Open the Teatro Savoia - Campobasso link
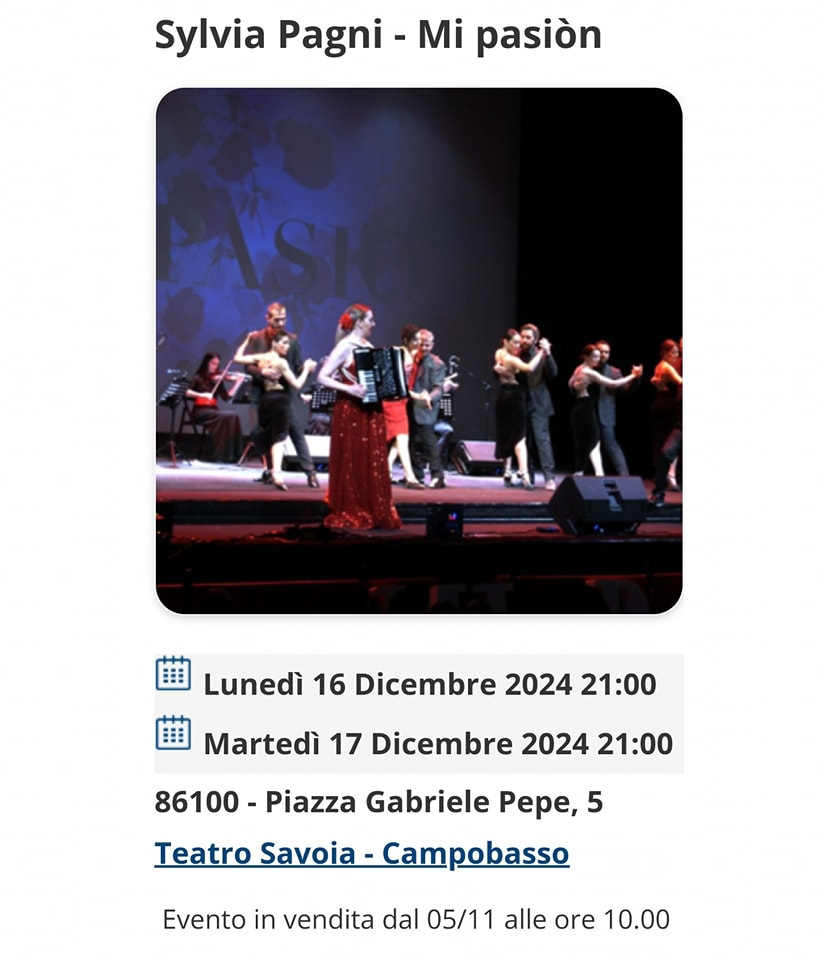This screenshot has height=960, width=824. 361,854
